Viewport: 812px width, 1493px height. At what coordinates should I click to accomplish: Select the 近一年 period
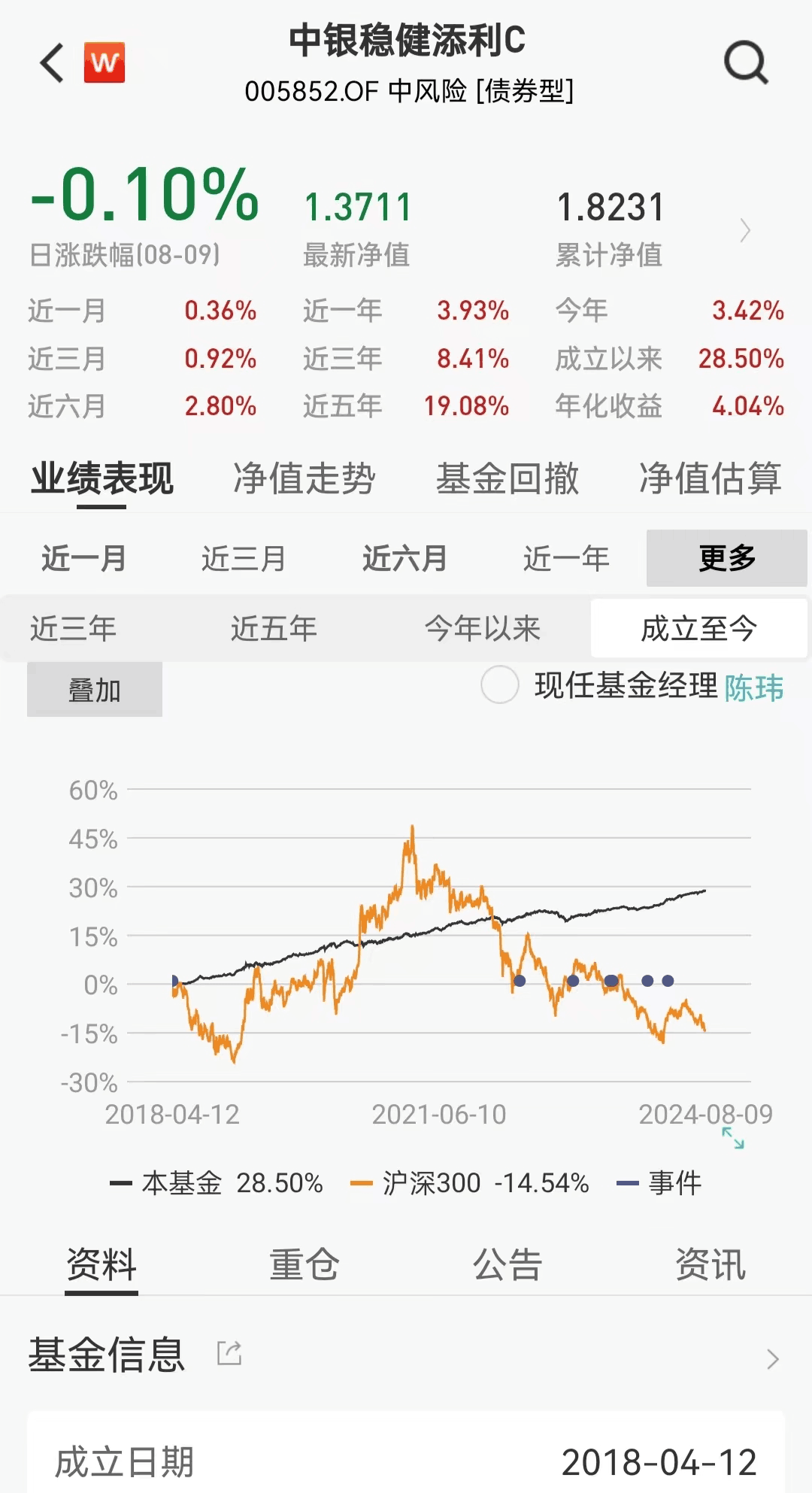[566, 559]
